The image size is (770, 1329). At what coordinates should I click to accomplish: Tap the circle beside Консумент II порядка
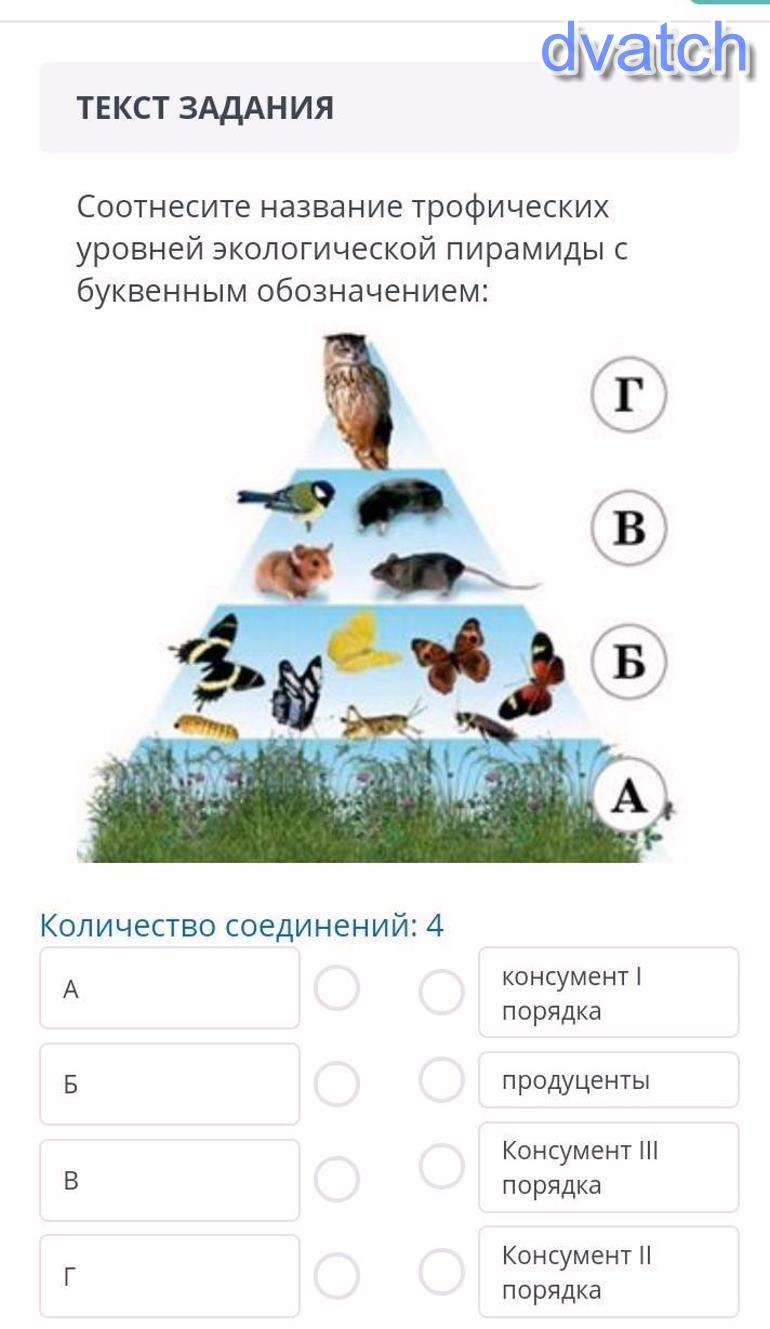pyautogui.click(x=441, y=1271)
